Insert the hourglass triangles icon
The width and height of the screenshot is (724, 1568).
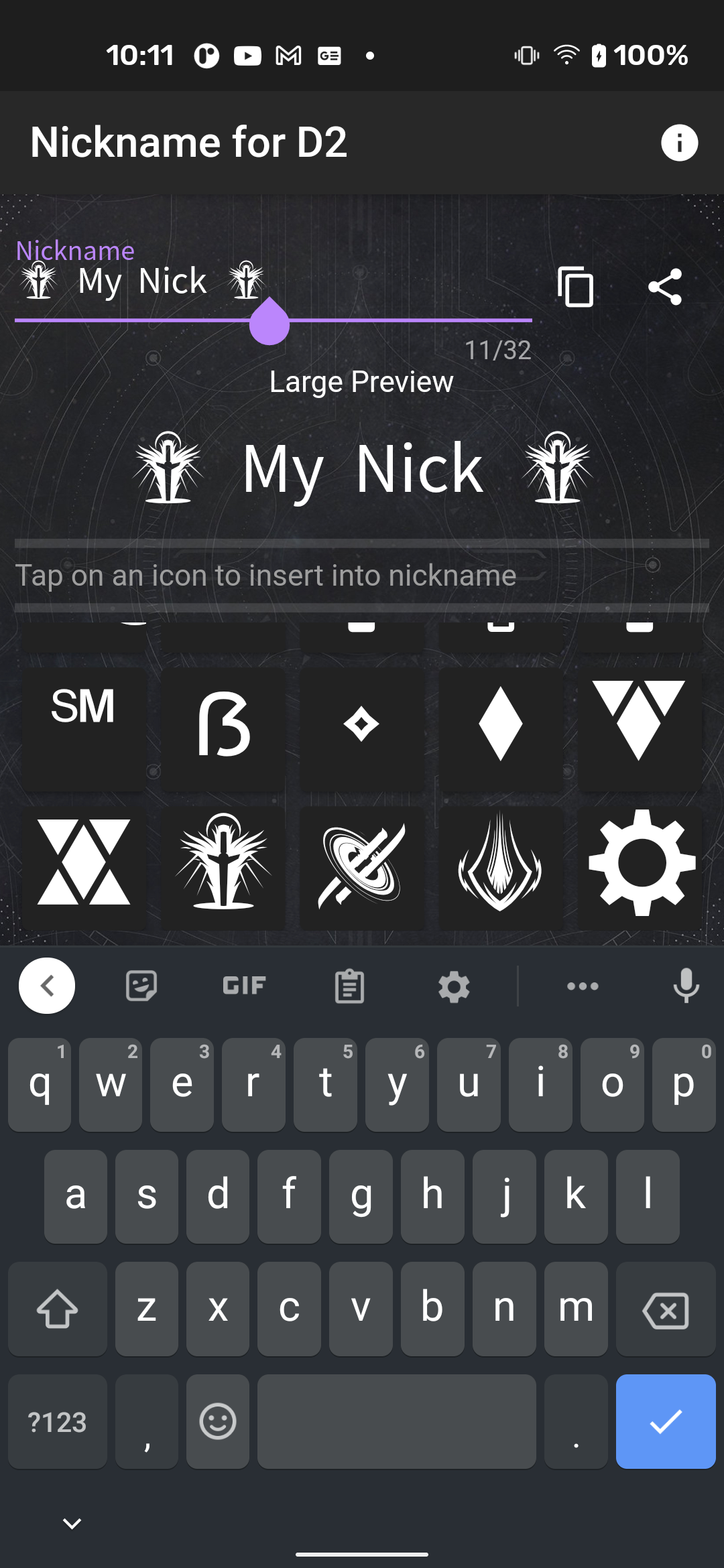click(x=84, y=868)
